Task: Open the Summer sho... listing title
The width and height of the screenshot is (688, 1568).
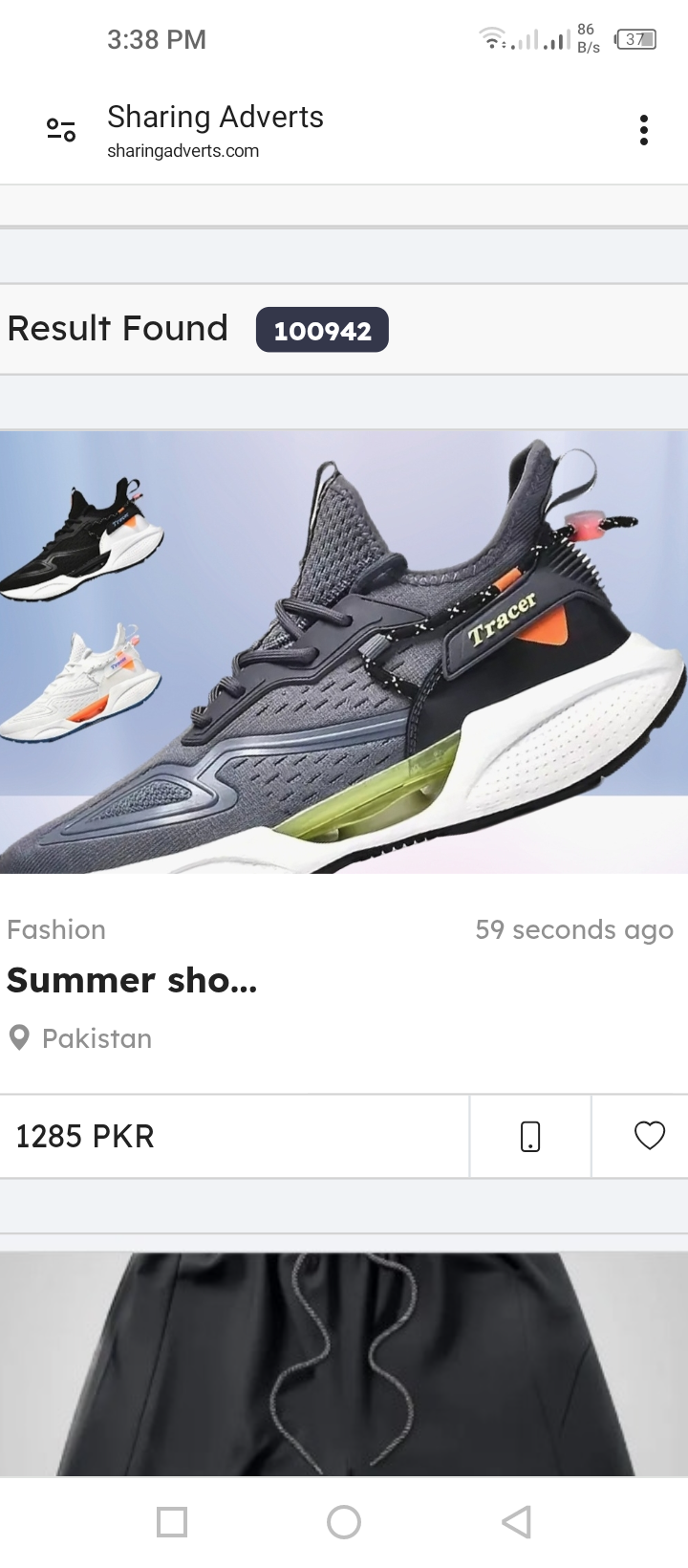Action: coord(132,980)
